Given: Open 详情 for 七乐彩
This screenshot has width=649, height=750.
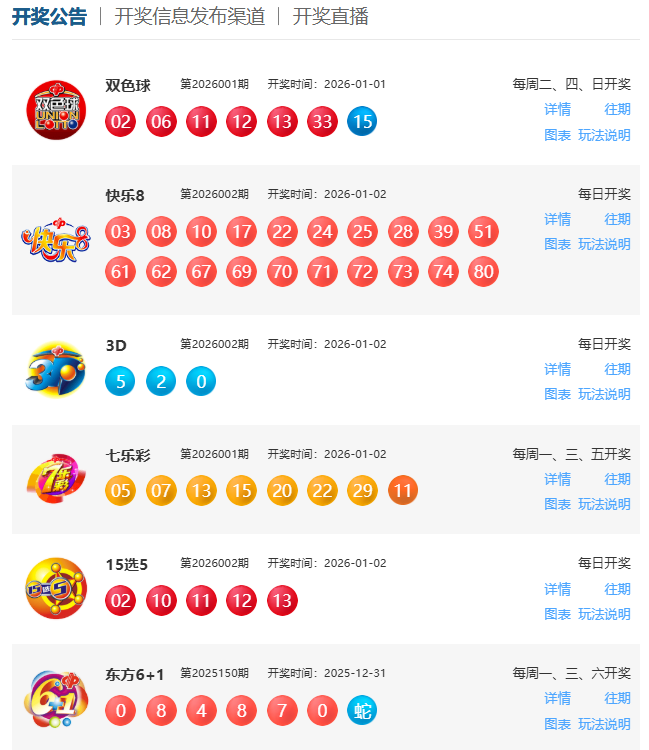Looking at the screenshot, I should pos(557,479).
